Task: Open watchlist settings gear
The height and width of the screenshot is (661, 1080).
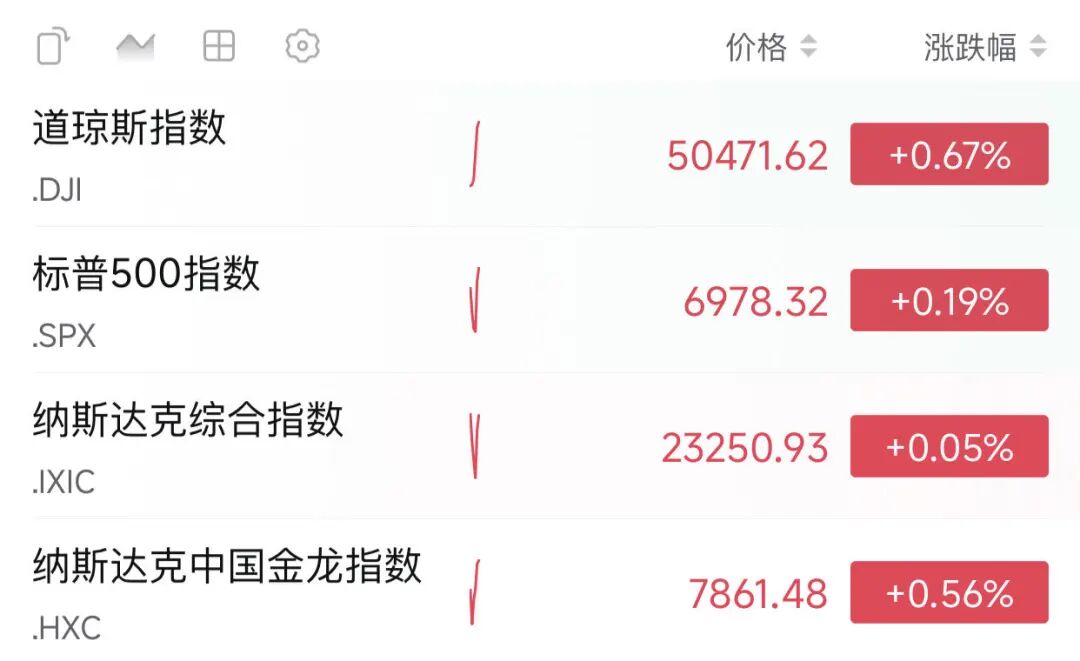Action: 302,46
